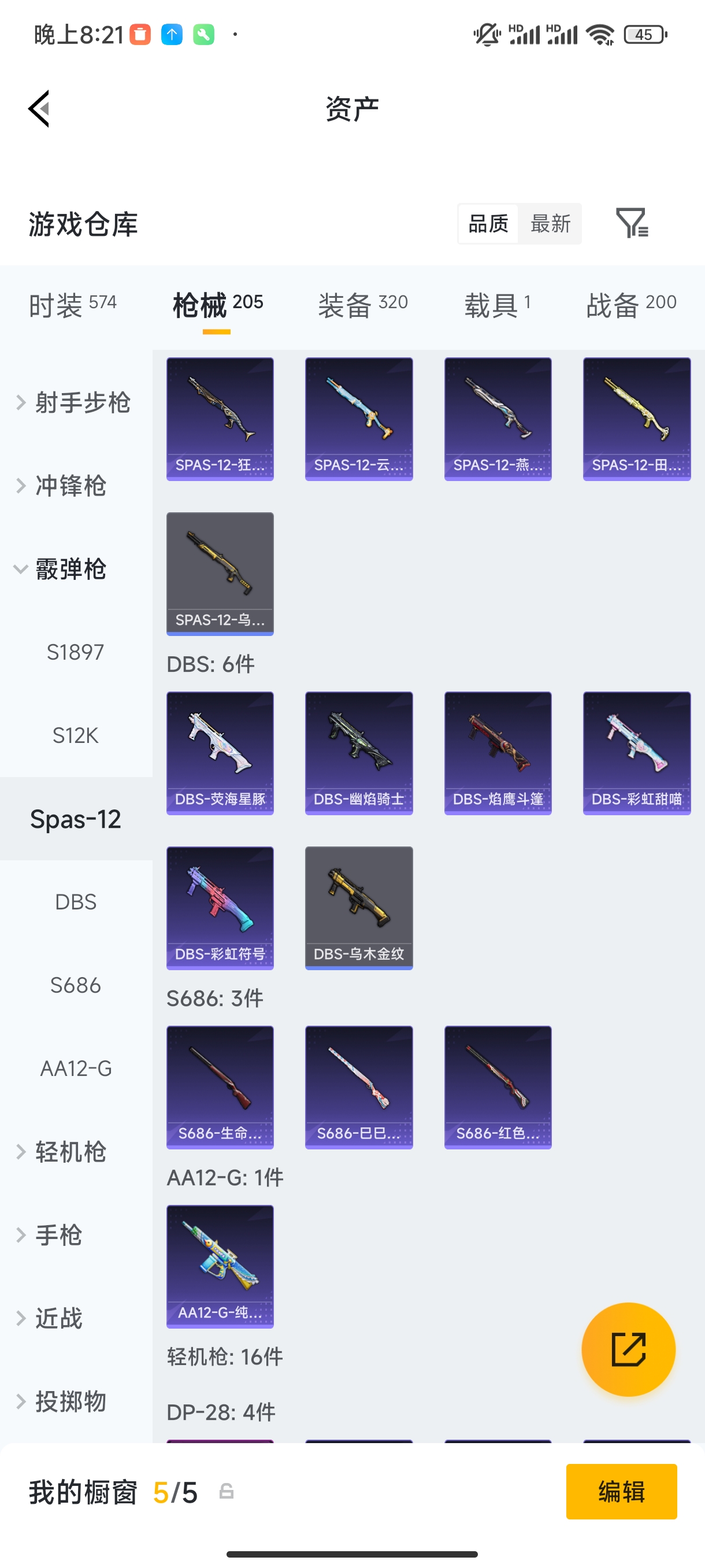Select the S1897 subcategory

[76, 653]
